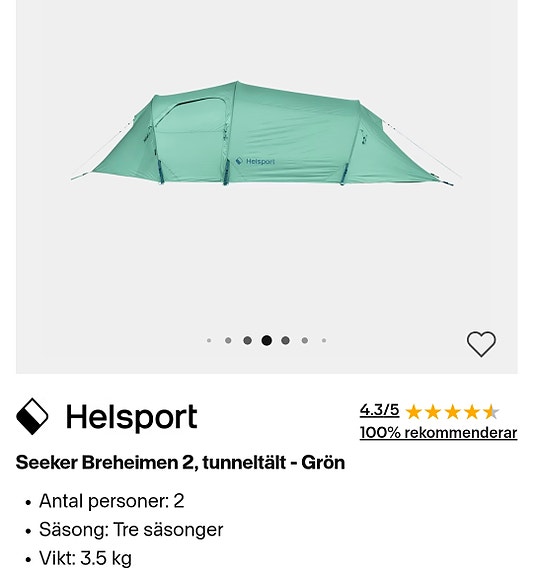Open the Helsport brand page
Viewport: 533px width, 575px height.
tap(106, 417)
